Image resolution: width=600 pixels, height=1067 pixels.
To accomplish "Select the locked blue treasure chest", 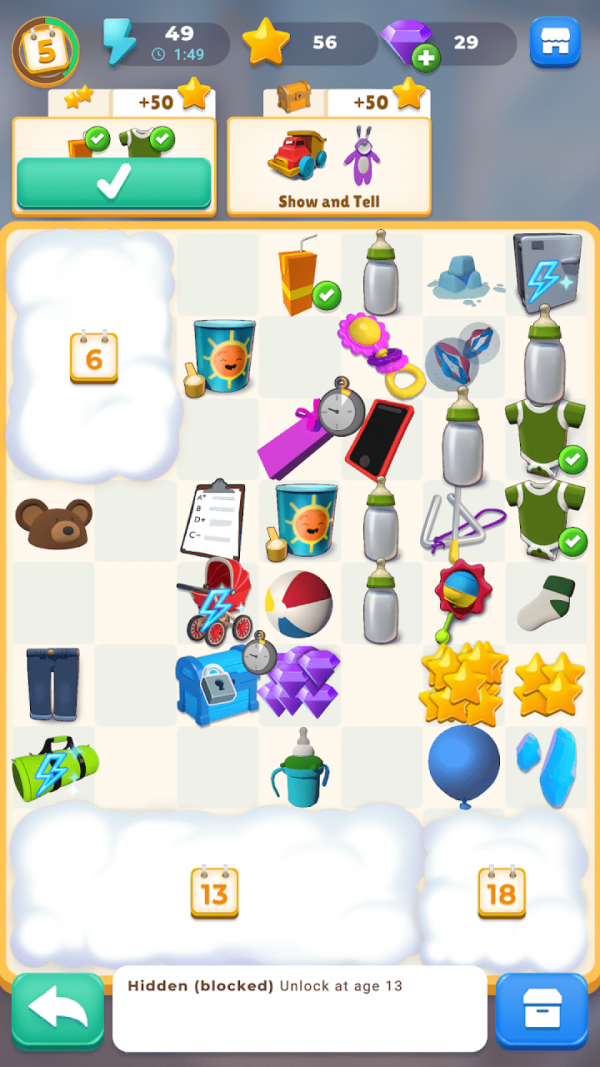I will pyautogui.click(x=215, y=682).
